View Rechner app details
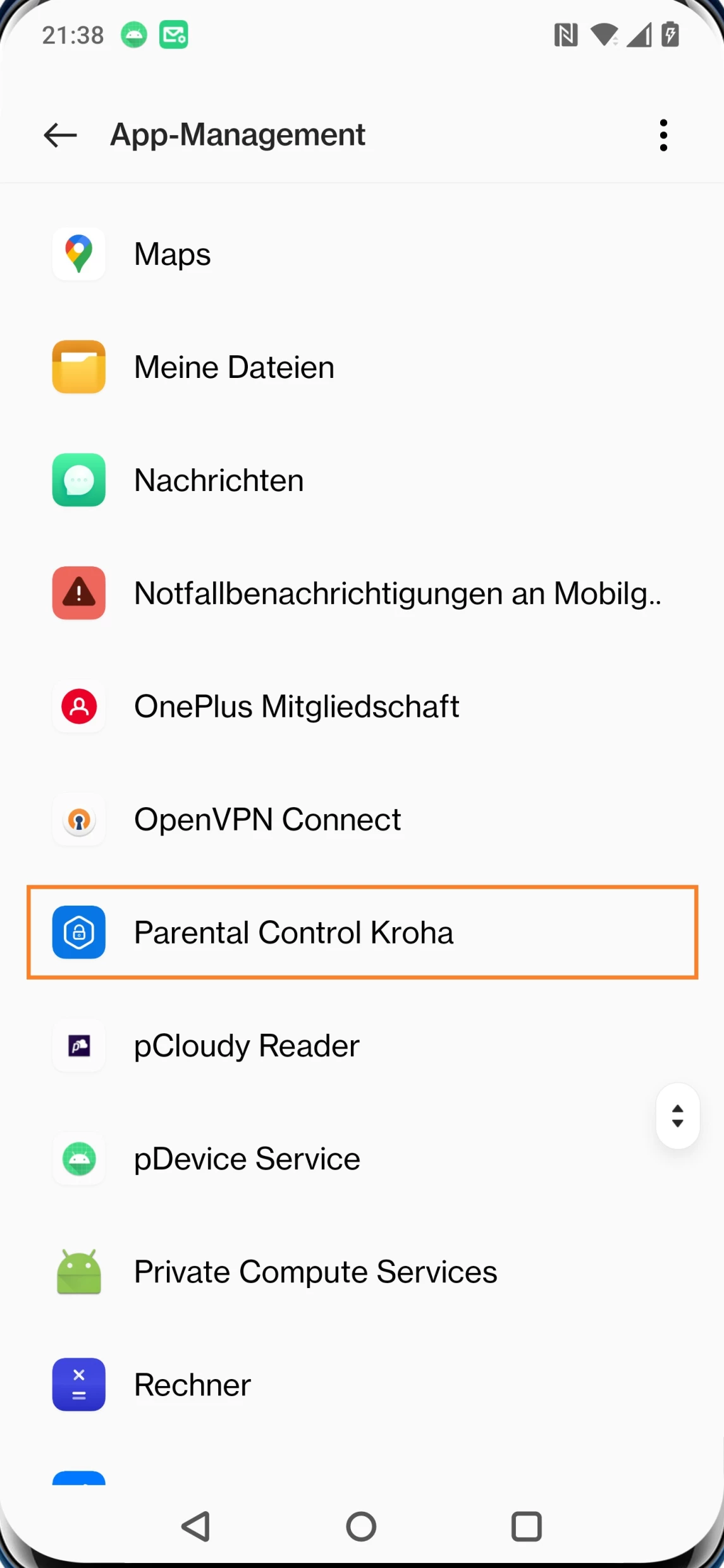 point(192,1385)
